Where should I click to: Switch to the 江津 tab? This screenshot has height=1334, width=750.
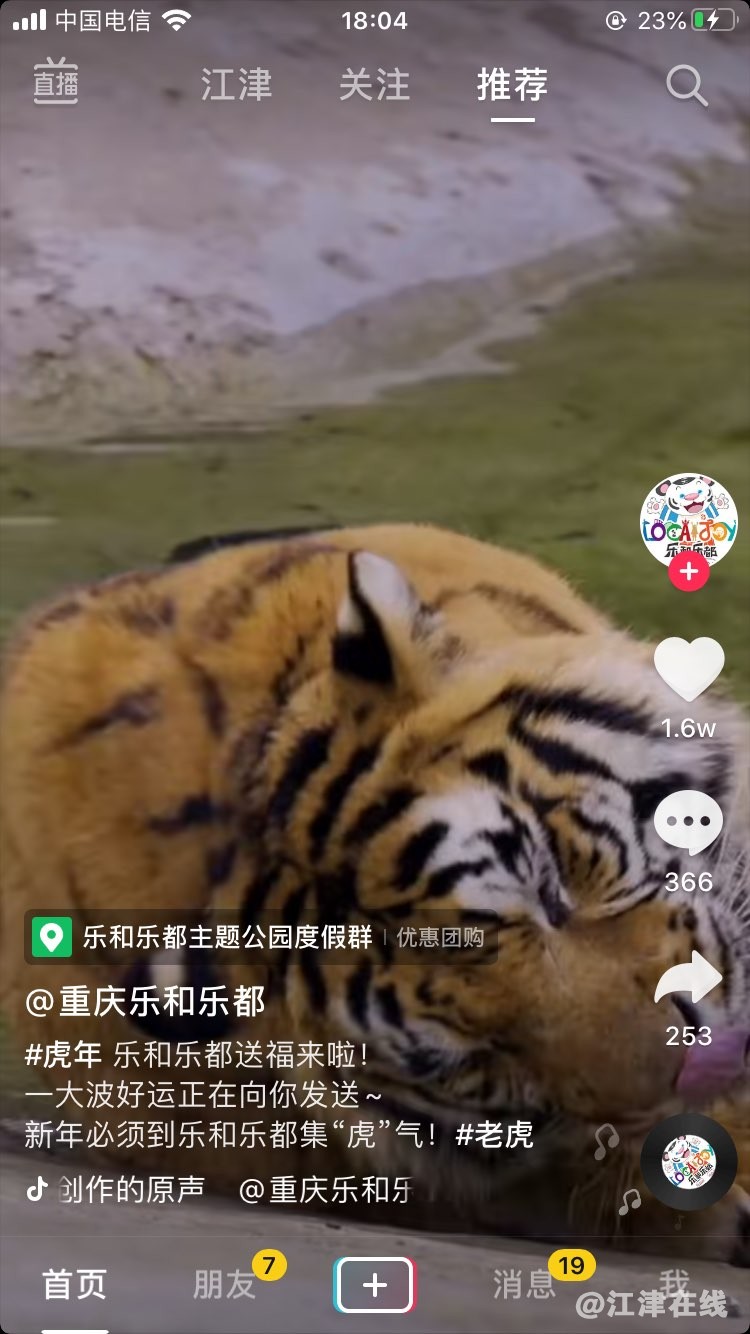pyautogui.click(x=236, y=86)
